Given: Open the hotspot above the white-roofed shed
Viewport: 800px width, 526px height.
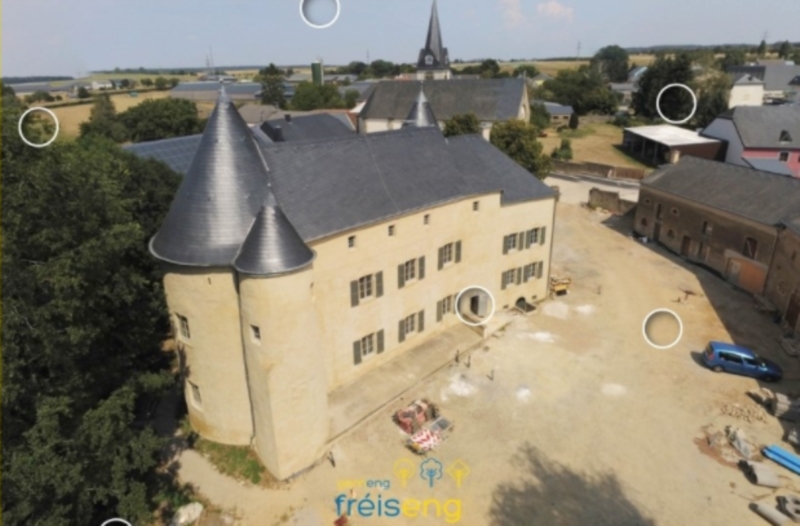Looking at the screenshot, I should pyautogui.click(x=676, y=103).
